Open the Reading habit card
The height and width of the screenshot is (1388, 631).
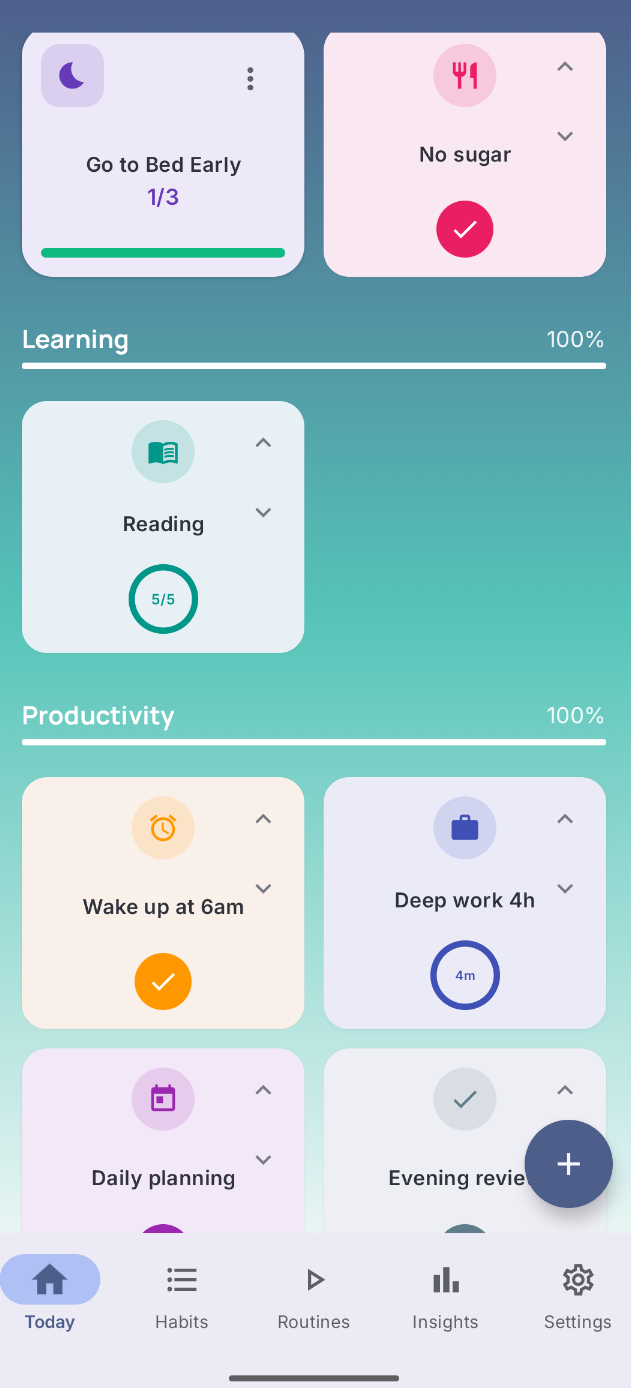163,524
